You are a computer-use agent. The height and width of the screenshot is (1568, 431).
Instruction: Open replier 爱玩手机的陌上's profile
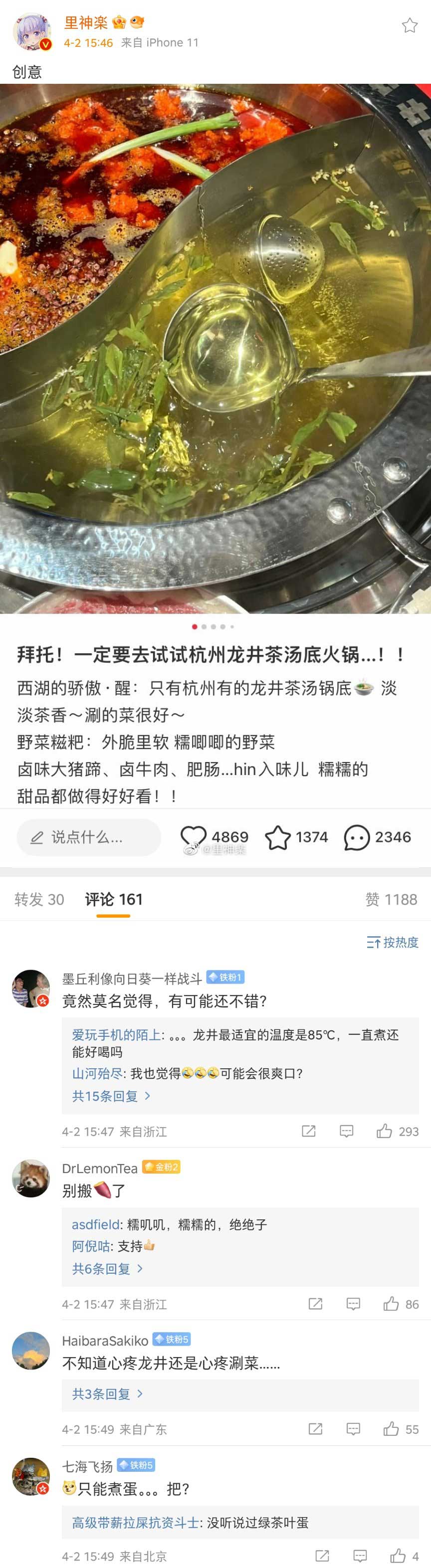pos(116,1035)
